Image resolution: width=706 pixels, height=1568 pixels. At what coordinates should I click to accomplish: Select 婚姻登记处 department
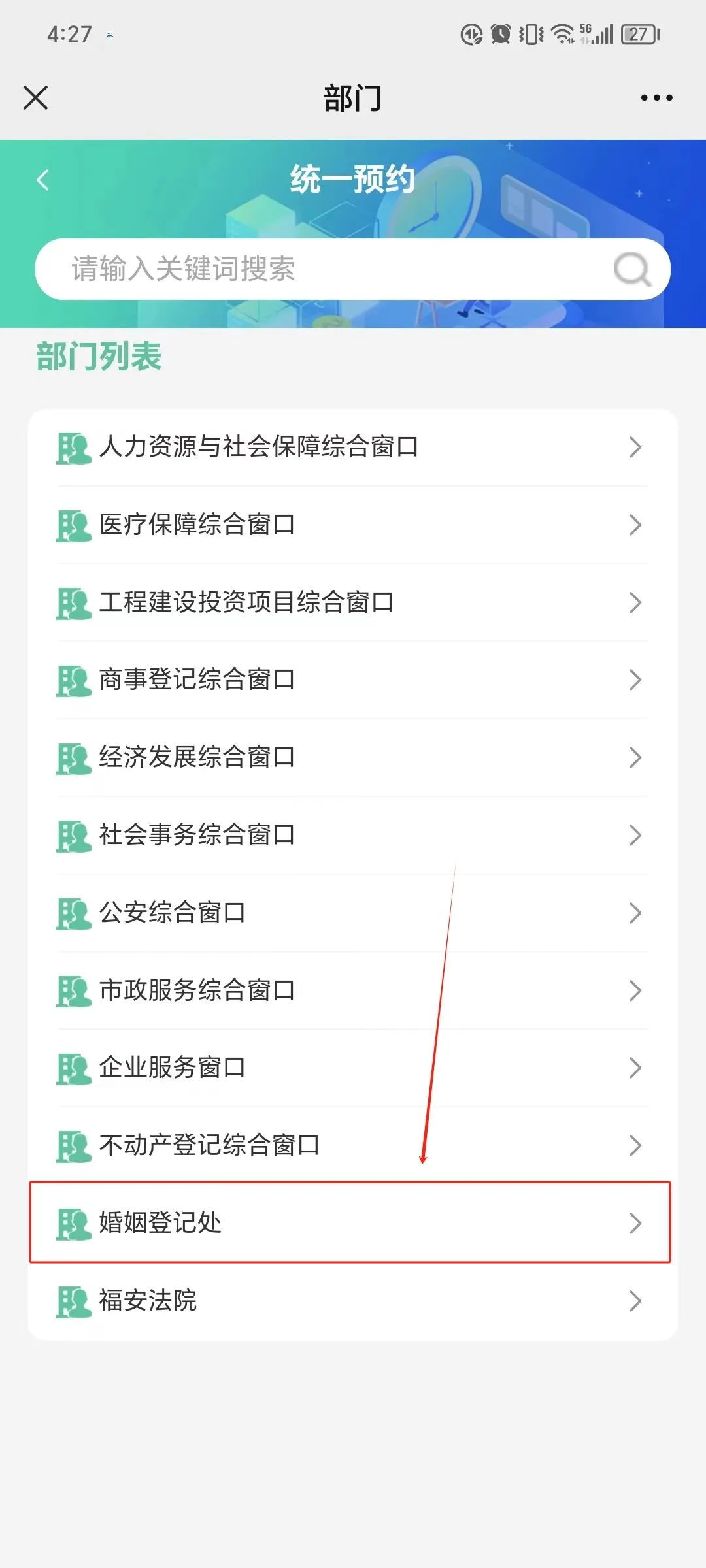click(353, 1222)
